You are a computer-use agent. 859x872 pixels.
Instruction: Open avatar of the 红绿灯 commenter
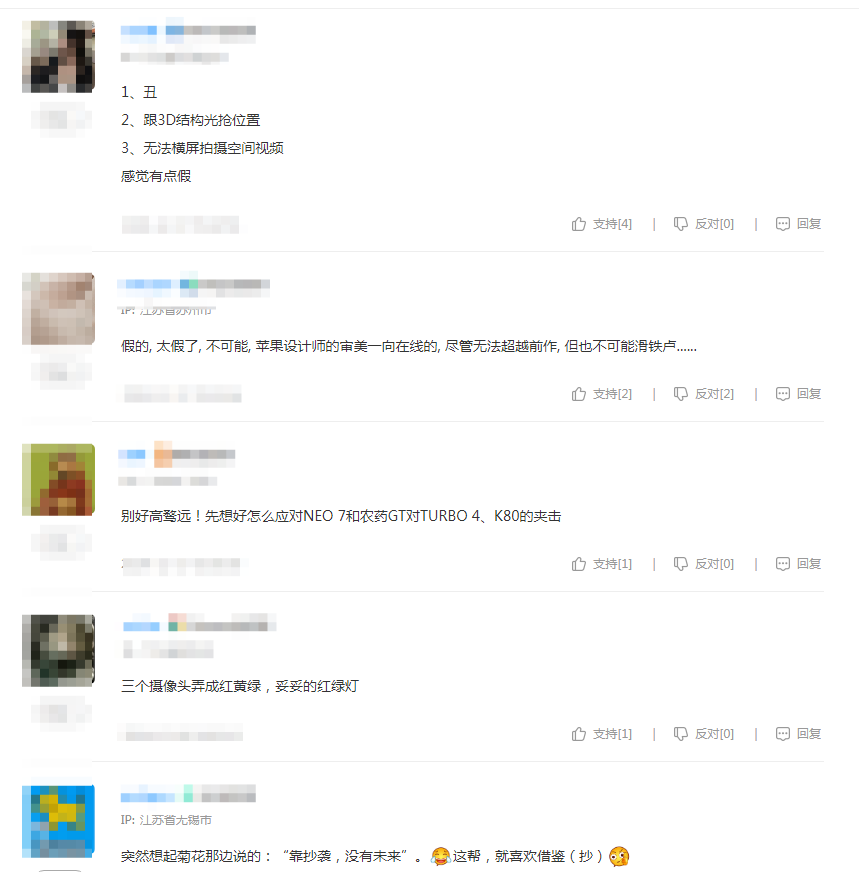pyautogui.click(x=58, y=650)
